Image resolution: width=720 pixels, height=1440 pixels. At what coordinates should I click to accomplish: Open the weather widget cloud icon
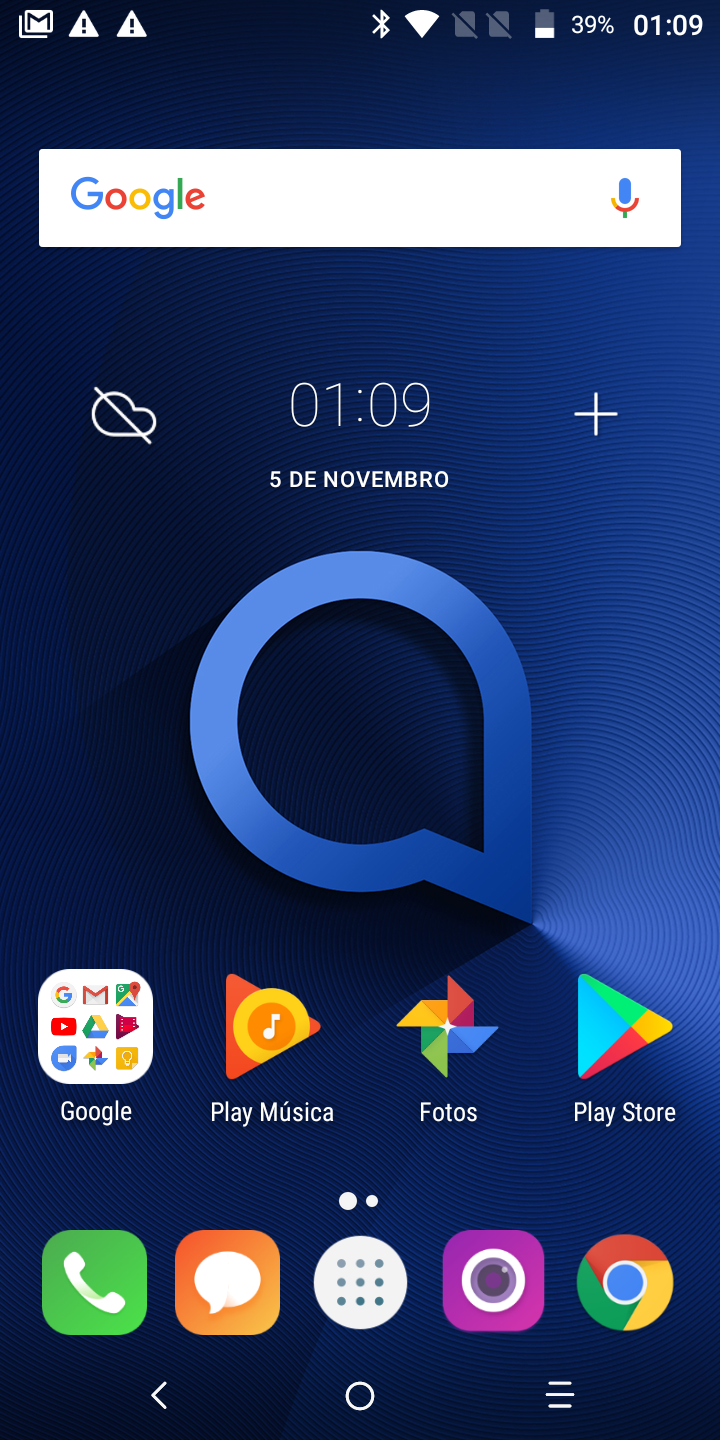124,414
